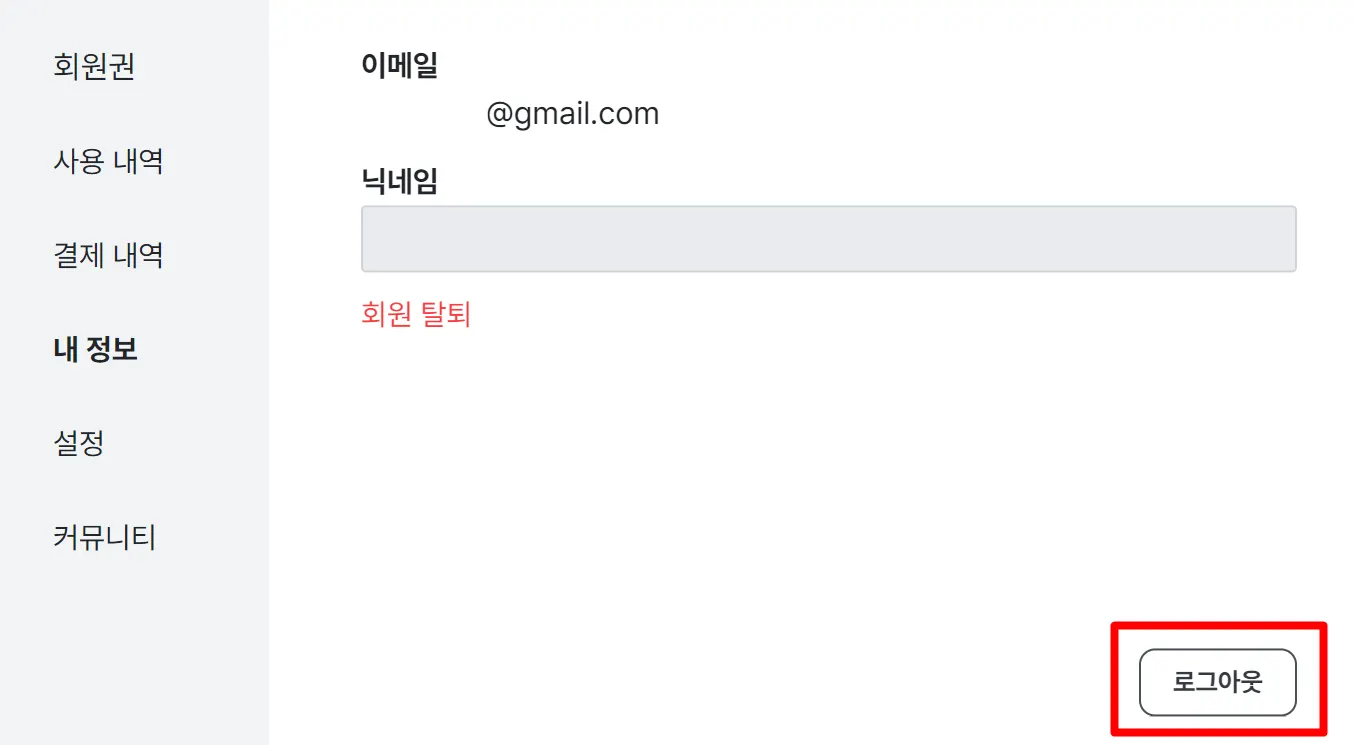Tap the 회원 탈퇴 link
1354x745 pixels.
[416, 315]
